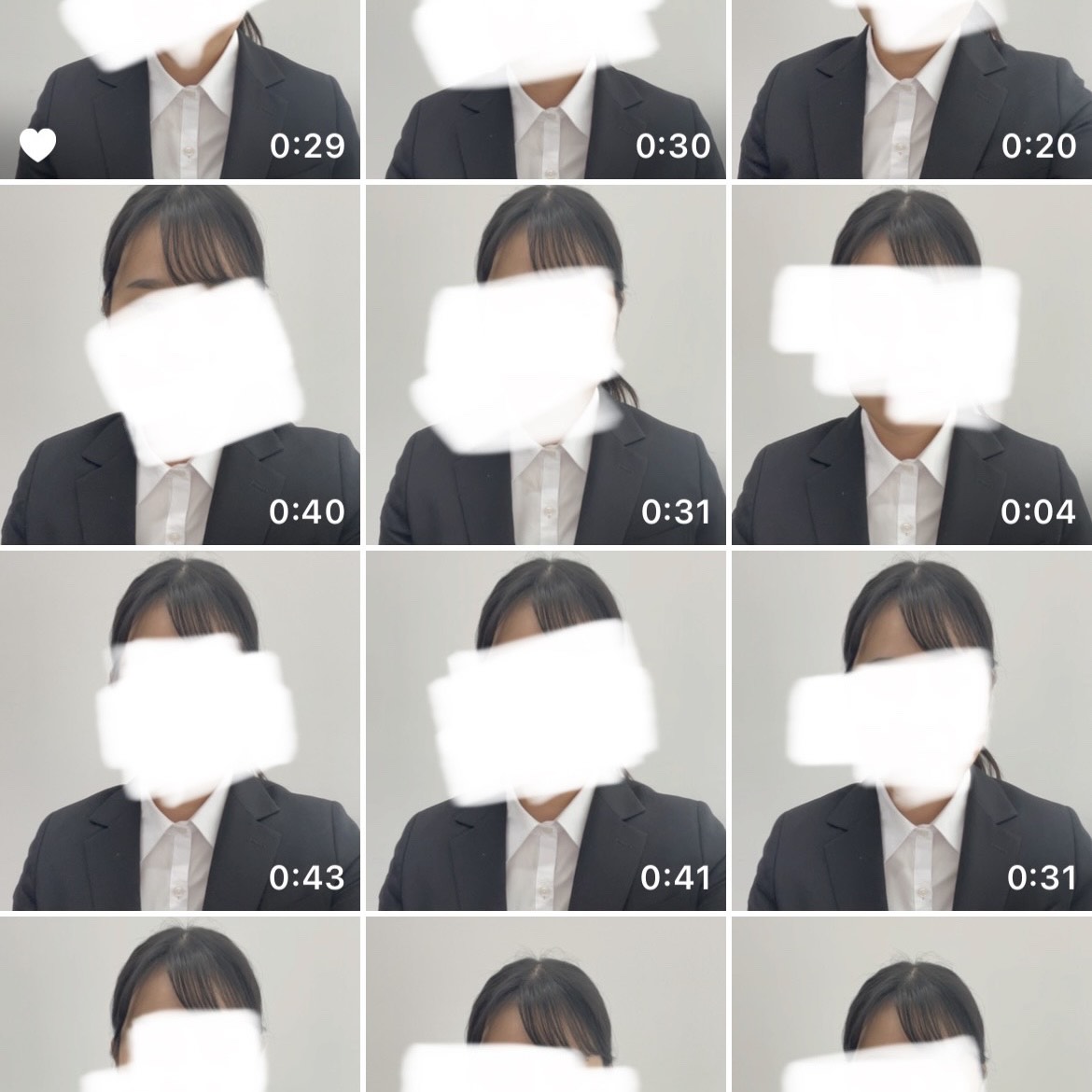View the 0:40 video
This screenshot has height=1092, width=1092.
(x=179, y=364)
